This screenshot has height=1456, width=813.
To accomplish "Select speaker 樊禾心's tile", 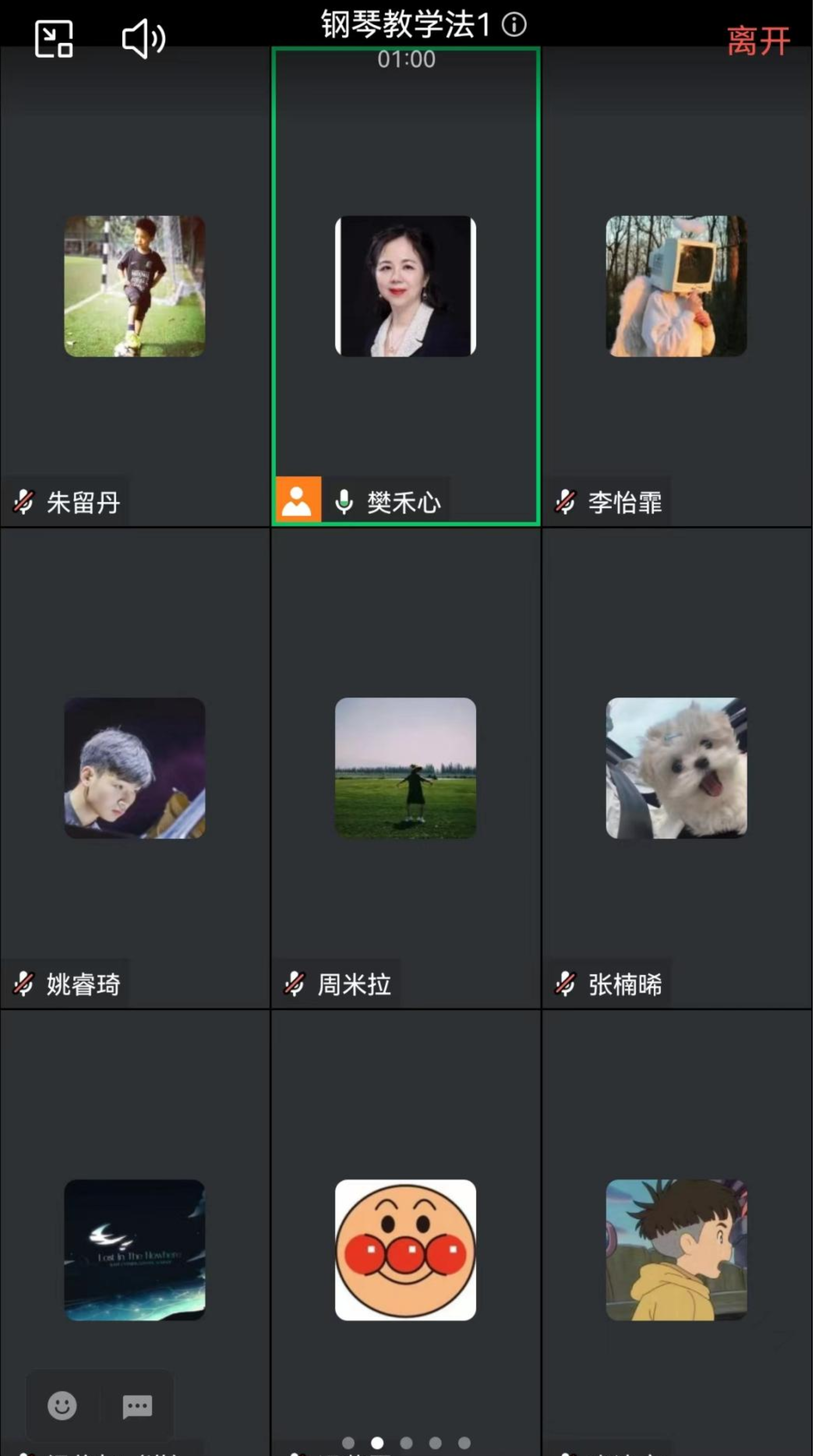I will point(405,286).
